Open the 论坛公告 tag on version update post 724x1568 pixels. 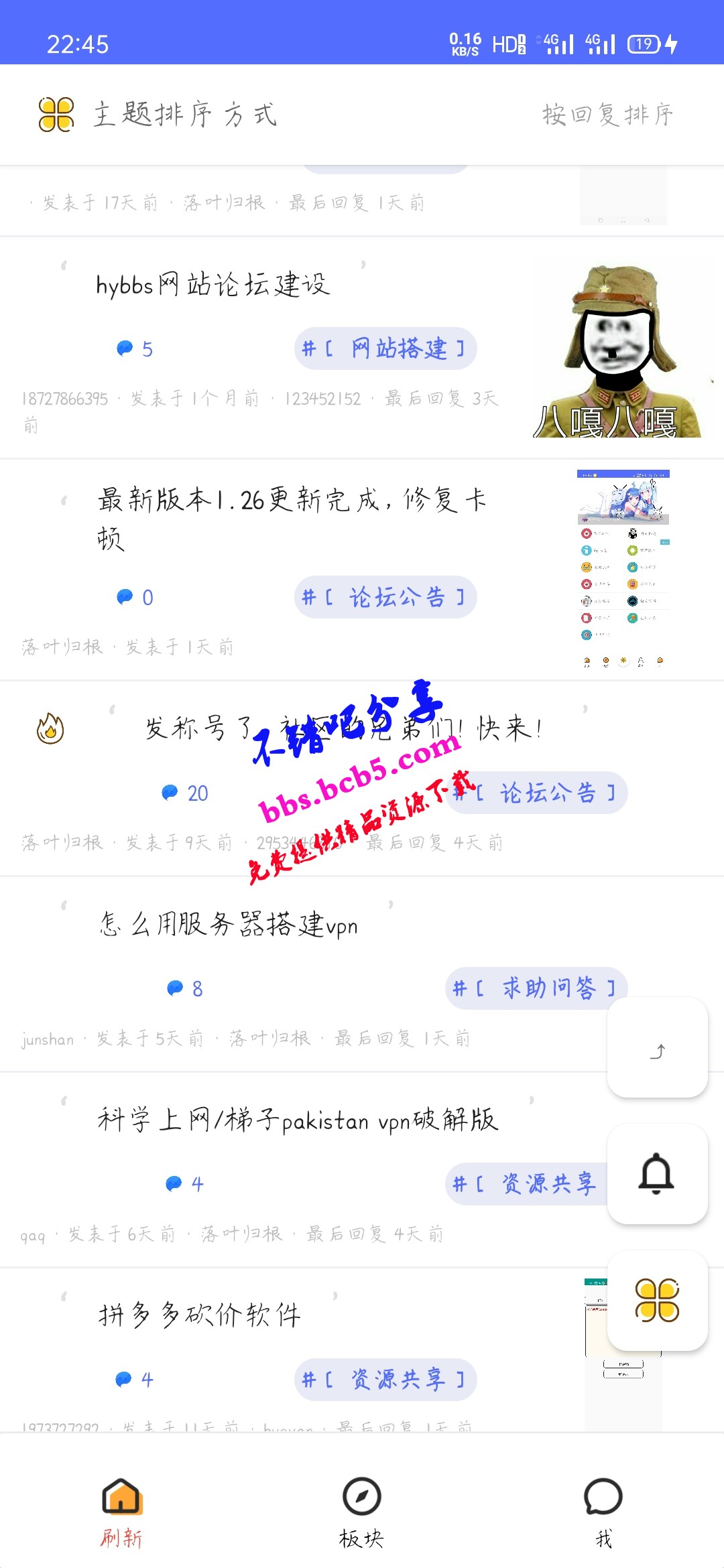[385, 597]
